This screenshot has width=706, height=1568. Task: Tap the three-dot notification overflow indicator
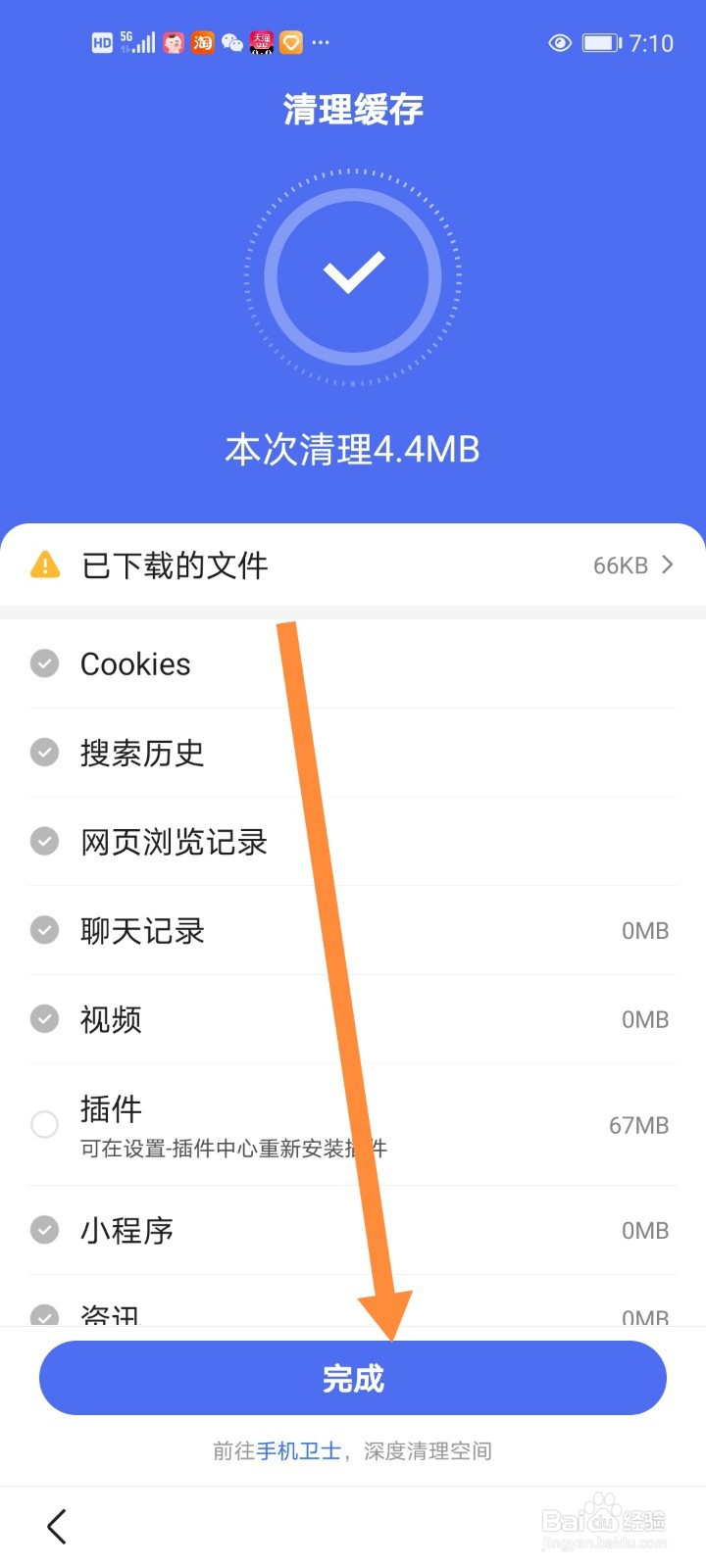point(319,42)
